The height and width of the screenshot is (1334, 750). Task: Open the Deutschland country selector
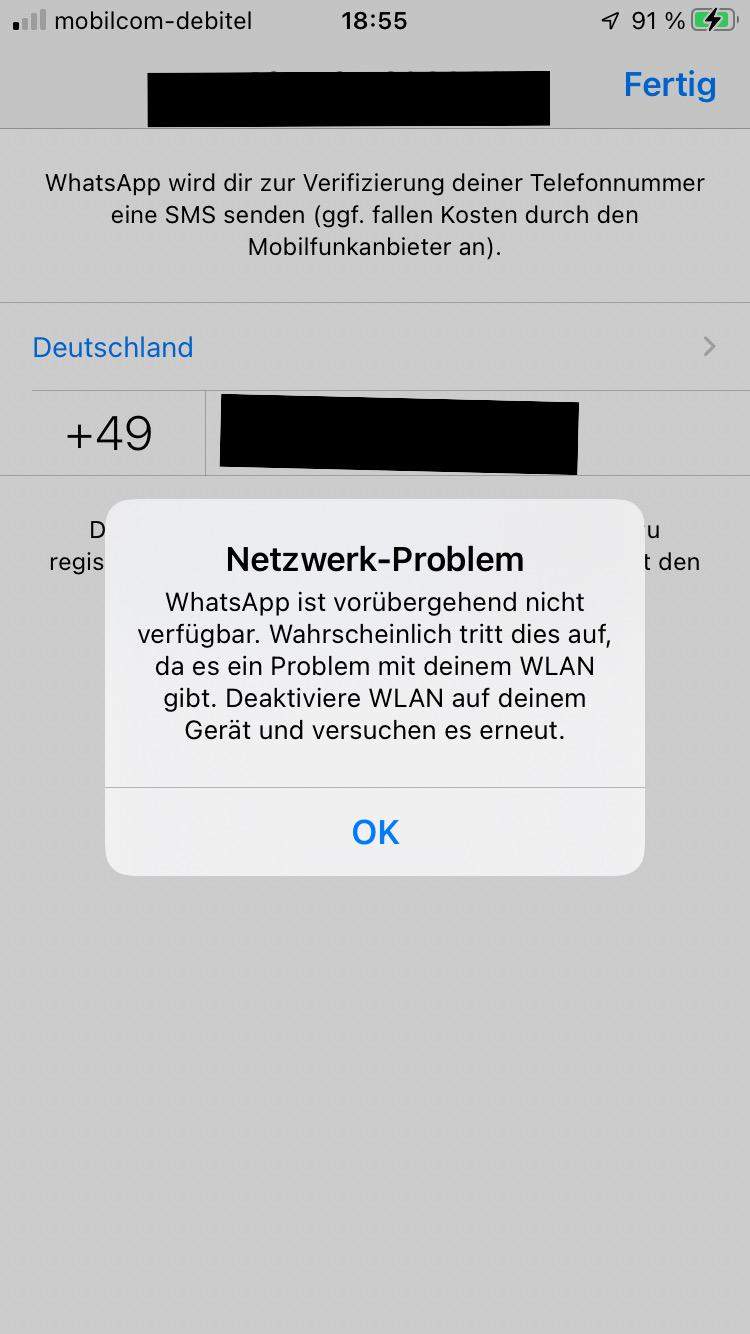tap(374, 347)
